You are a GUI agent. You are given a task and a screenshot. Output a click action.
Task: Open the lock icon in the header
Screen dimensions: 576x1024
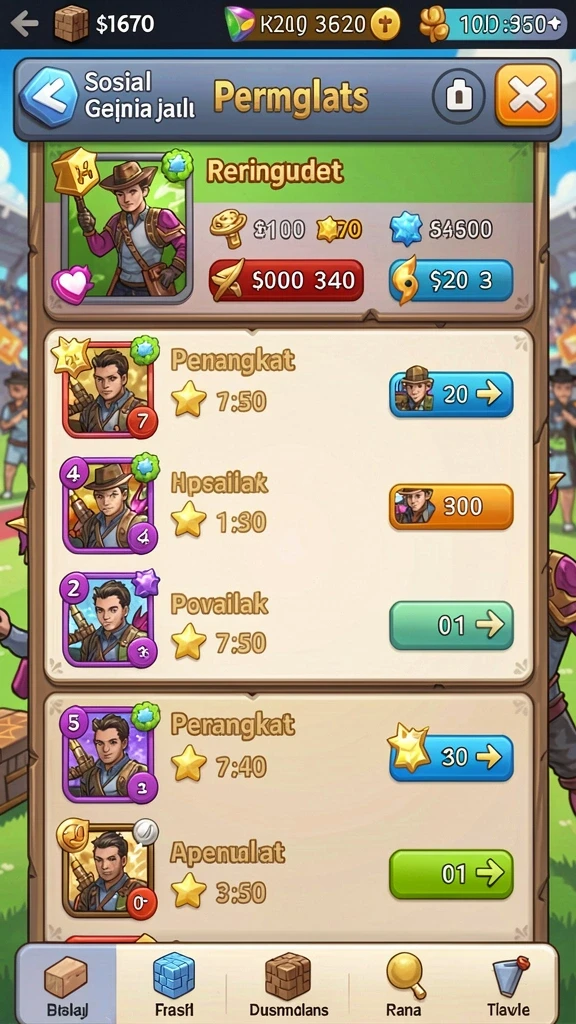(458, 96)
